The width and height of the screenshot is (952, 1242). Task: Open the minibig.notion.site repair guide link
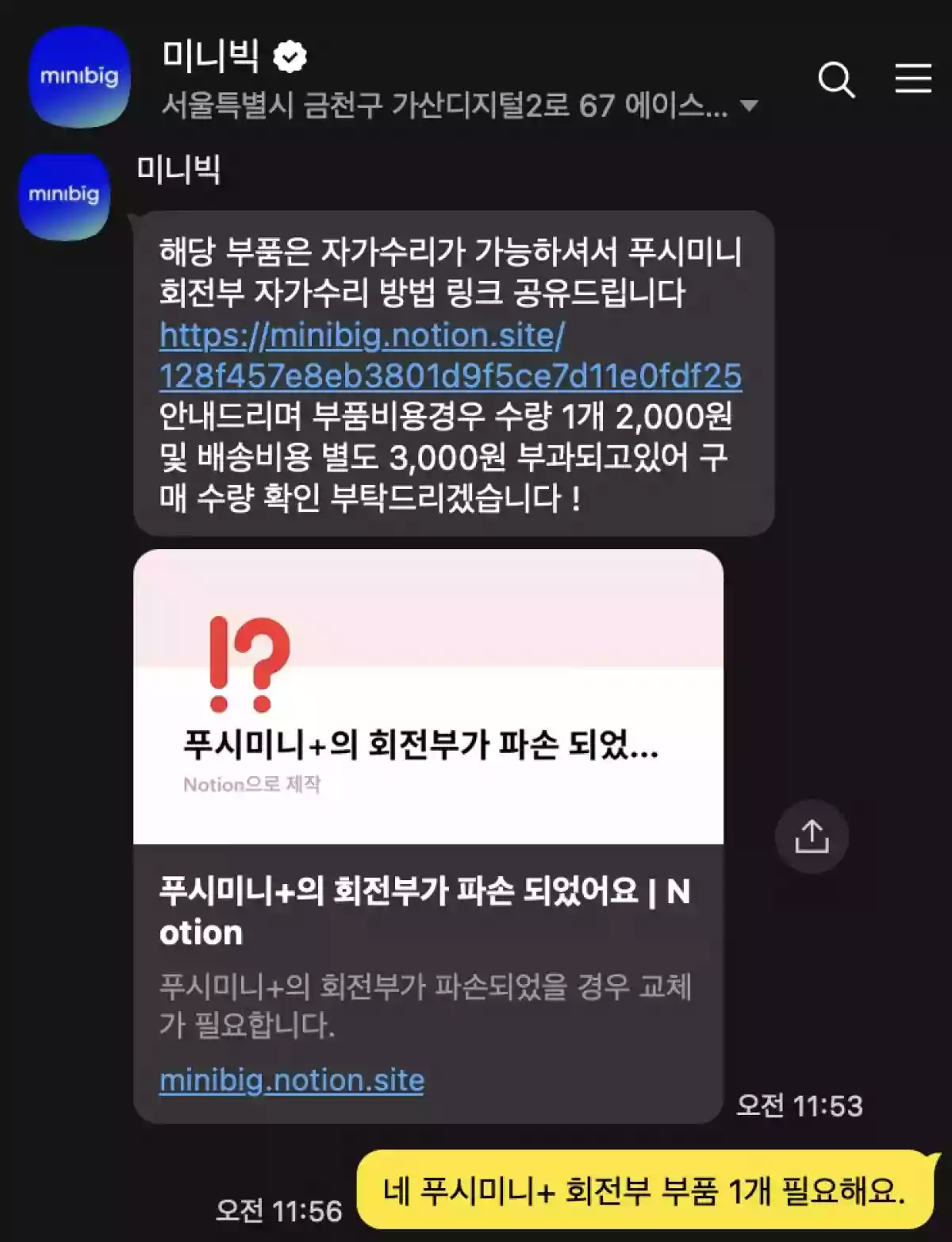point(449,356)
